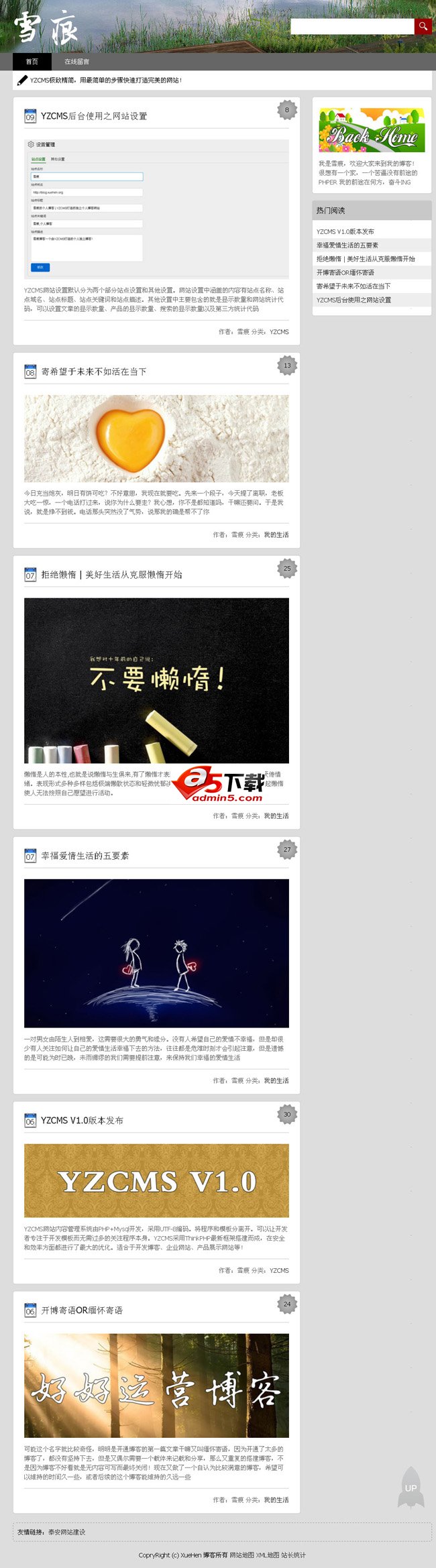Open article 开博寄语OR缅怀寄语 from its title

tap(81, 1310)
